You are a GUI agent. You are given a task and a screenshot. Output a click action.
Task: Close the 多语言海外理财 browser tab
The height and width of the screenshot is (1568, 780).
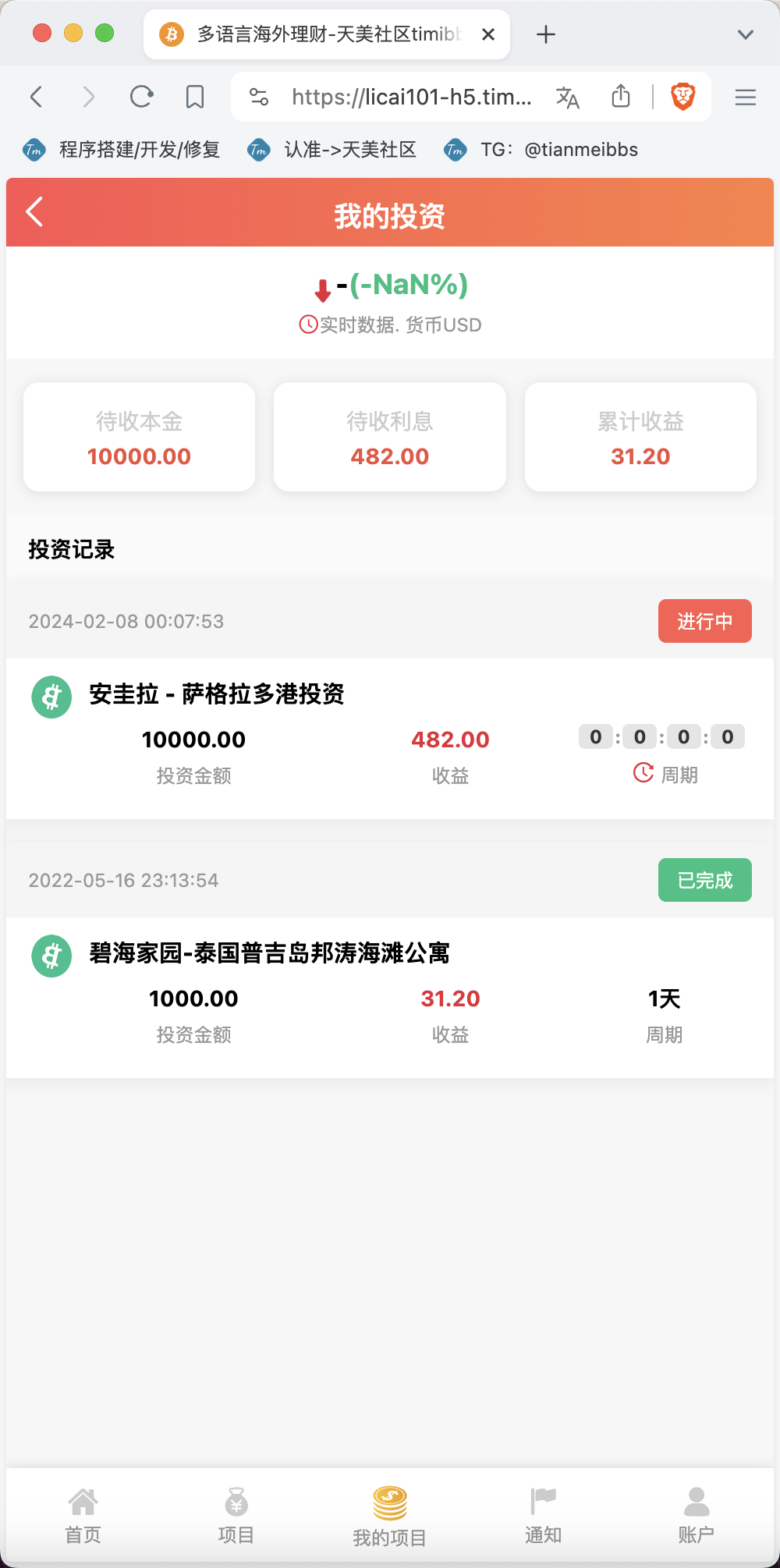click(488, 34)
